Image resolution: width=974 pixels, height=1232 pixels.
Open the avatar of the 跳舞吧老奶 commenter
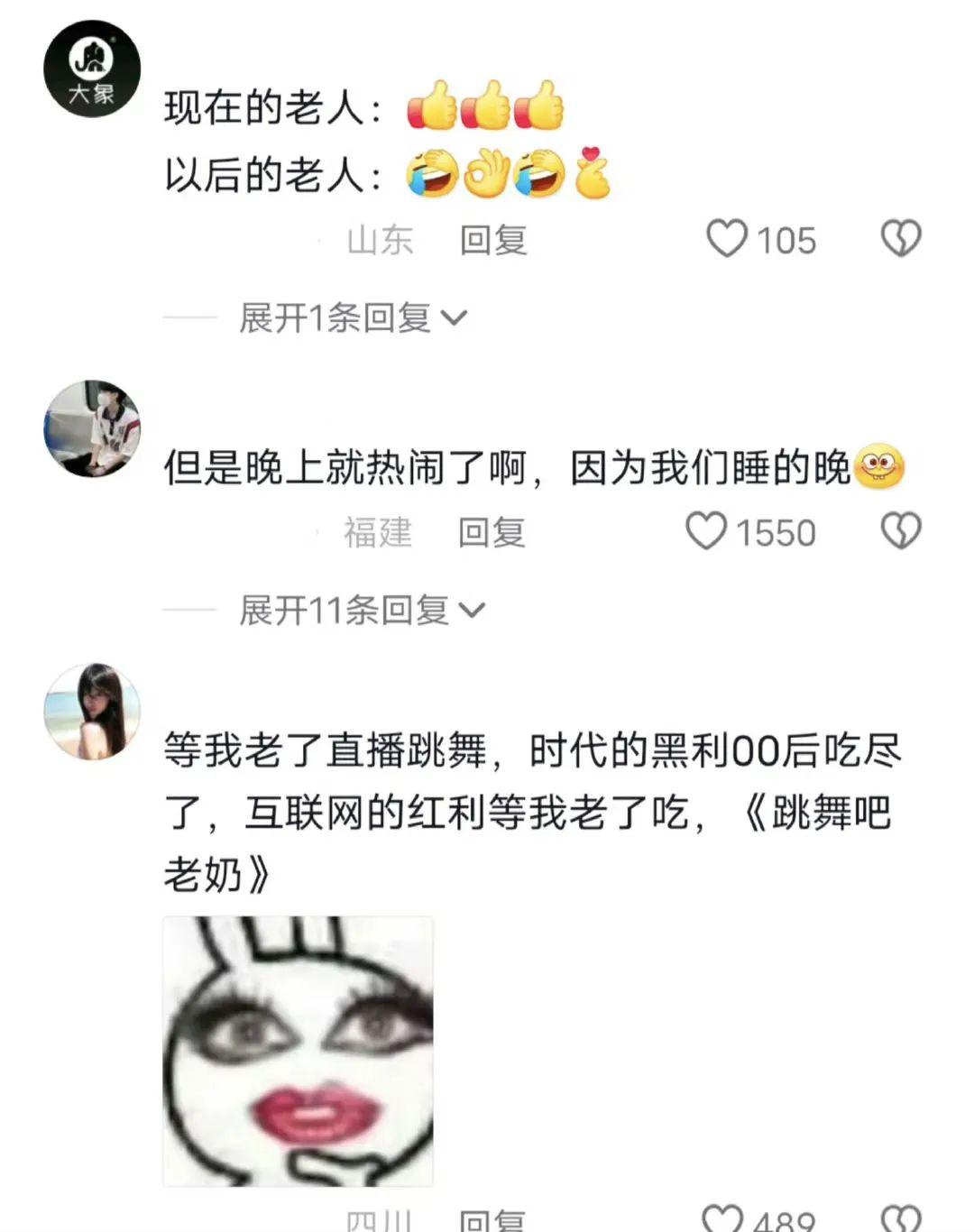tap(92, 712)
